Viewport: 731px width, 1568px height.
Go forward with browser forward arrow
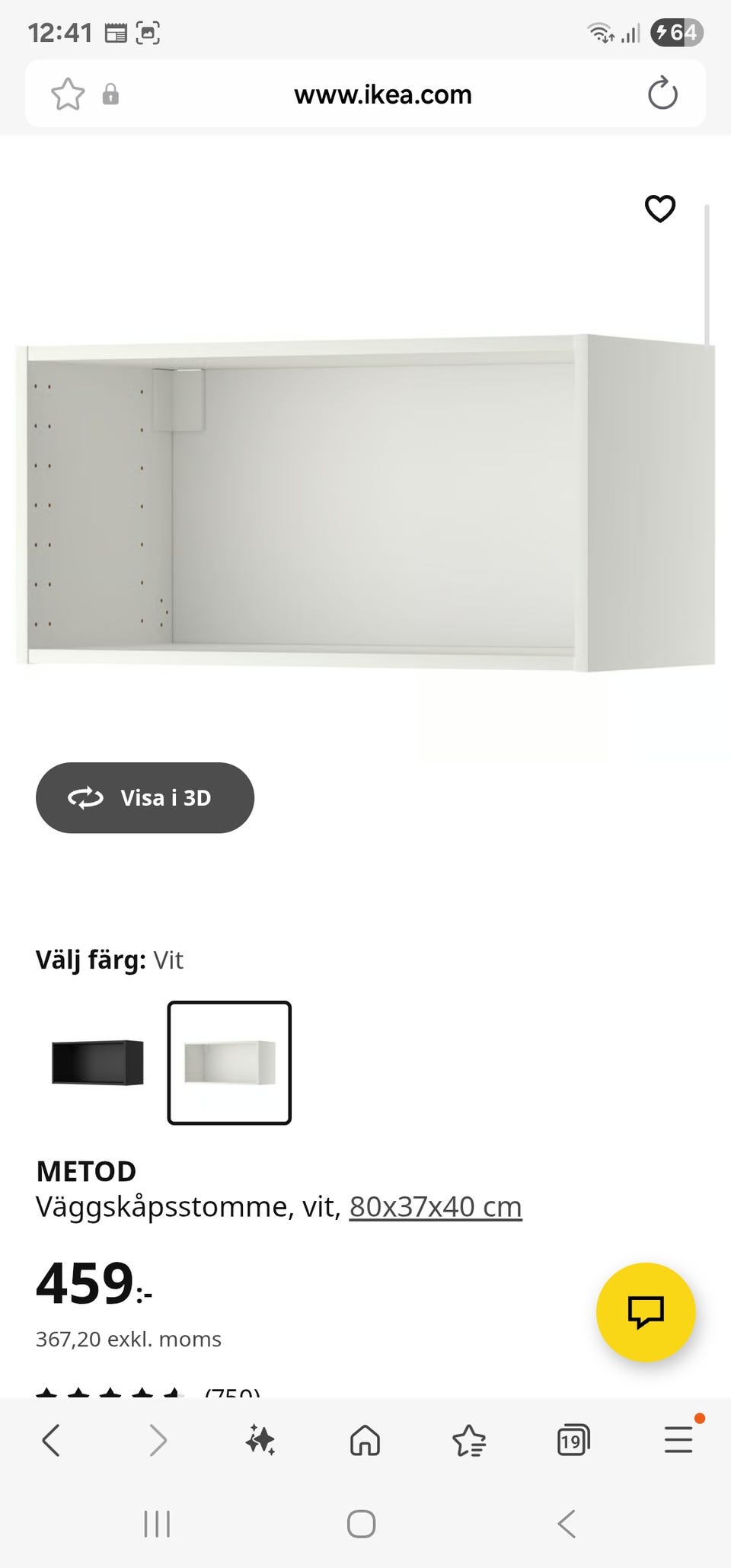click(x=158, y=1440)
